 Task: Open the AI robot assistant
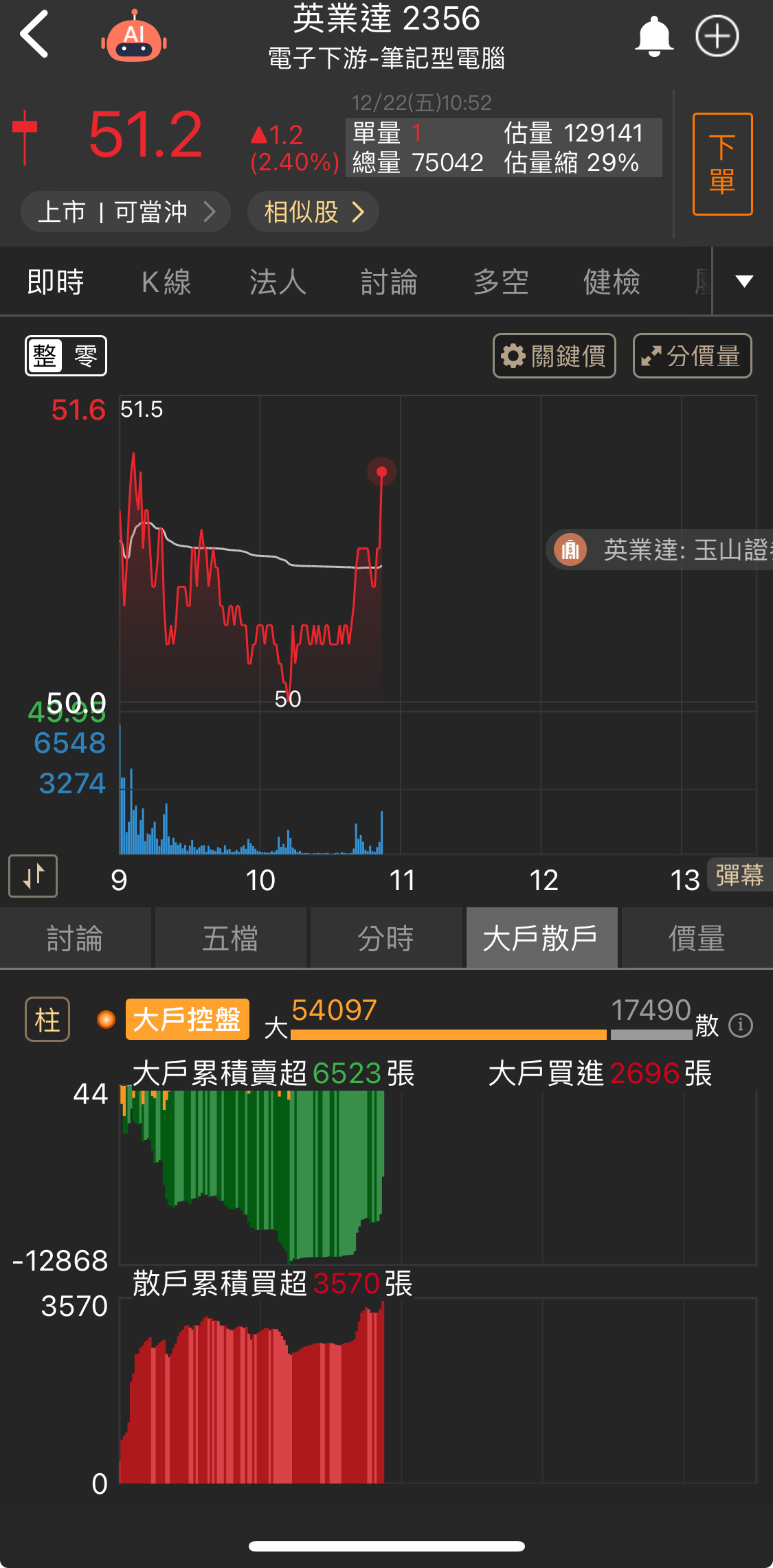[x=134, y=36]
